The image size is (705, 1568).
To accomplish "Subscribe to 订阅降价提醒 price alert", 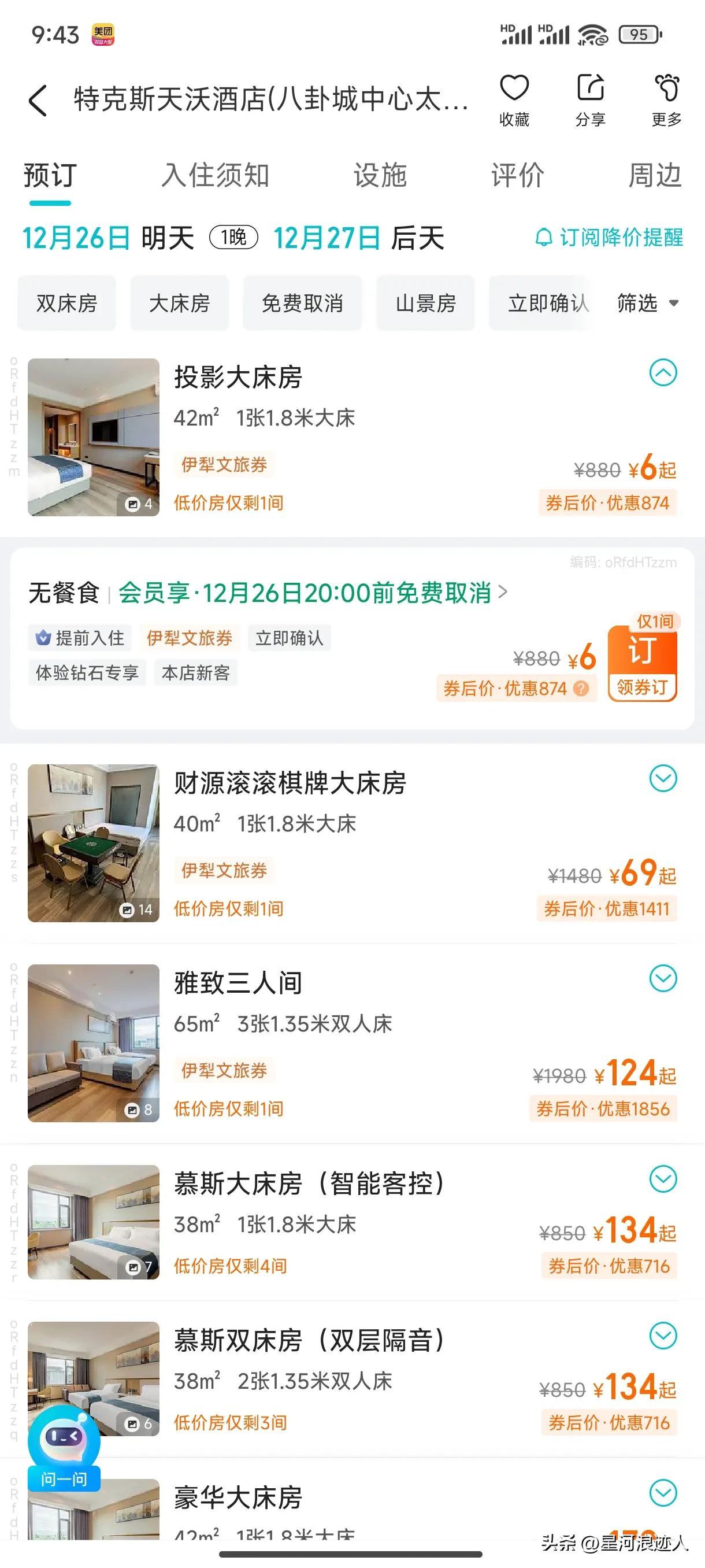I will 609,238.
